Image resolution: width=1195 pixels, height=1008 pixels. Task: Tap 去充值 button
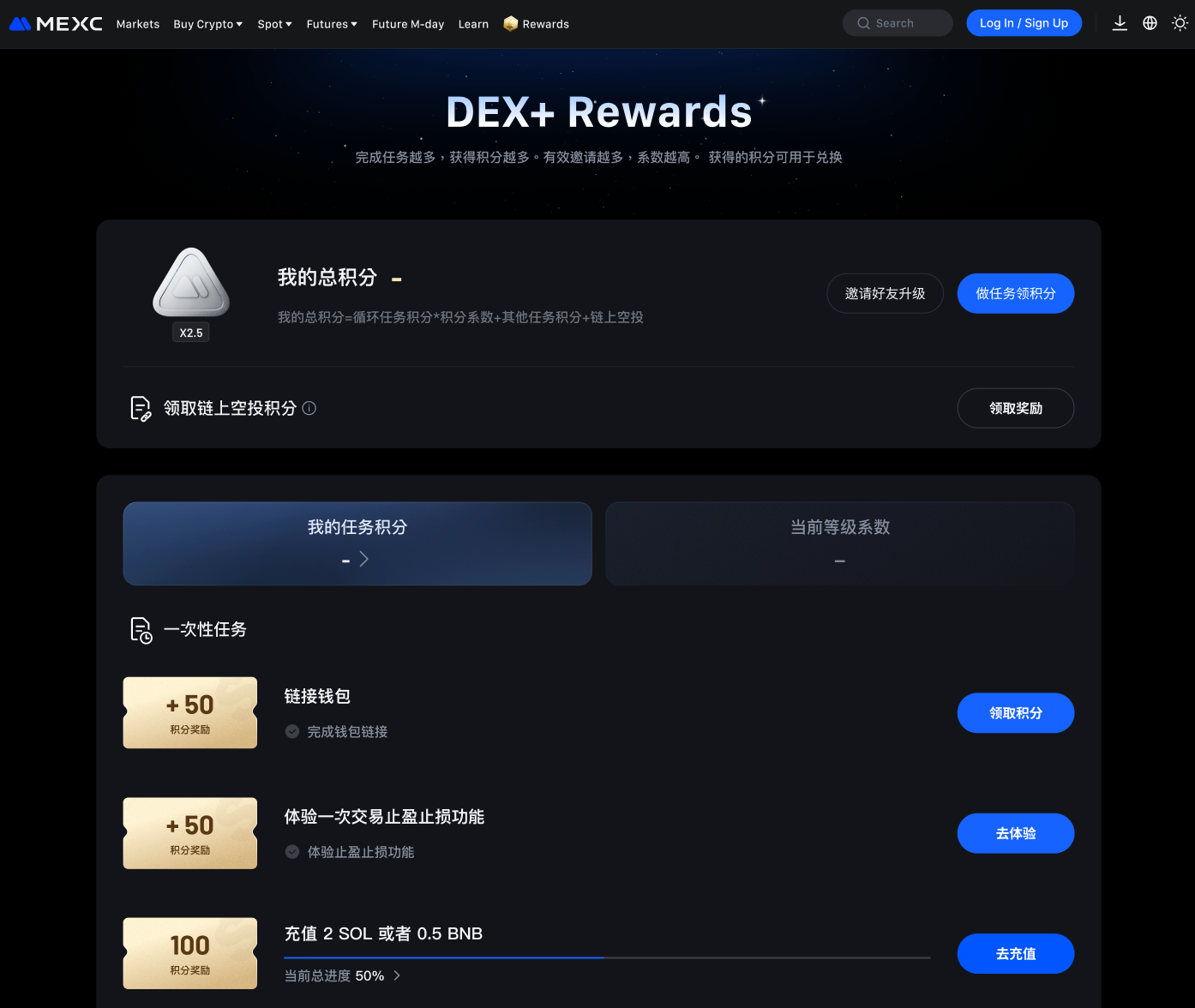pyautogui.click(x=1015, y=953)
